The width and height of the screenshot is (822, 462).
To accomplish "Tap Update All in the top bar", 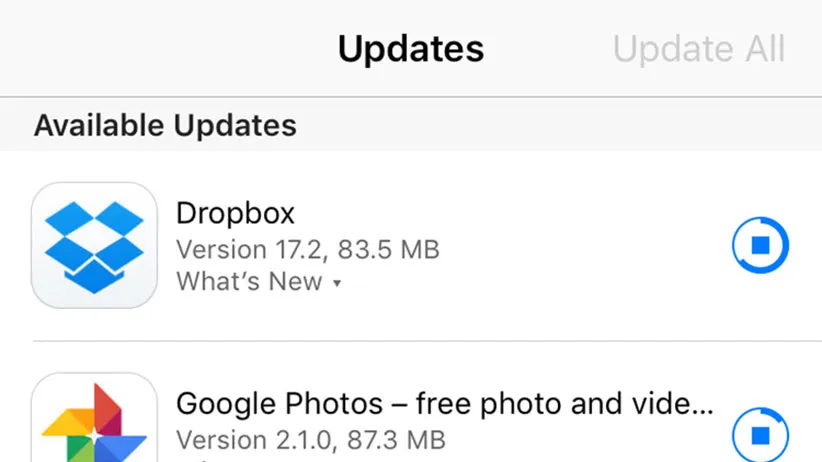I will [698, 49].
